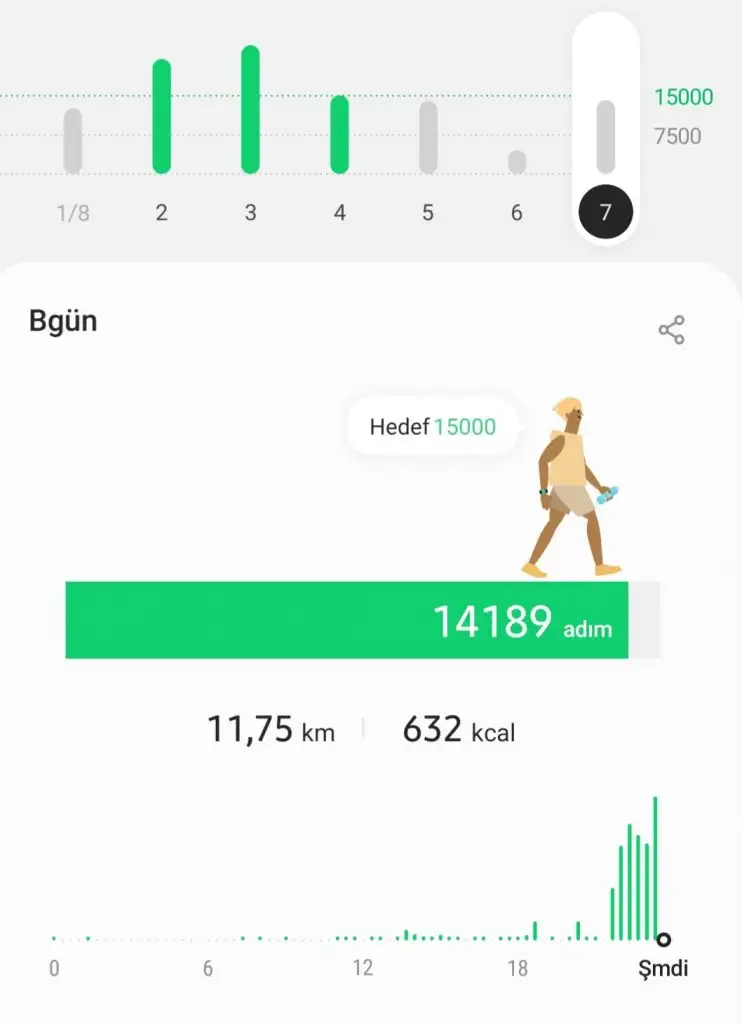Switch to day 5 step details
The height and width of the screenshot is (1024, 742).
(x=428, y=212)
